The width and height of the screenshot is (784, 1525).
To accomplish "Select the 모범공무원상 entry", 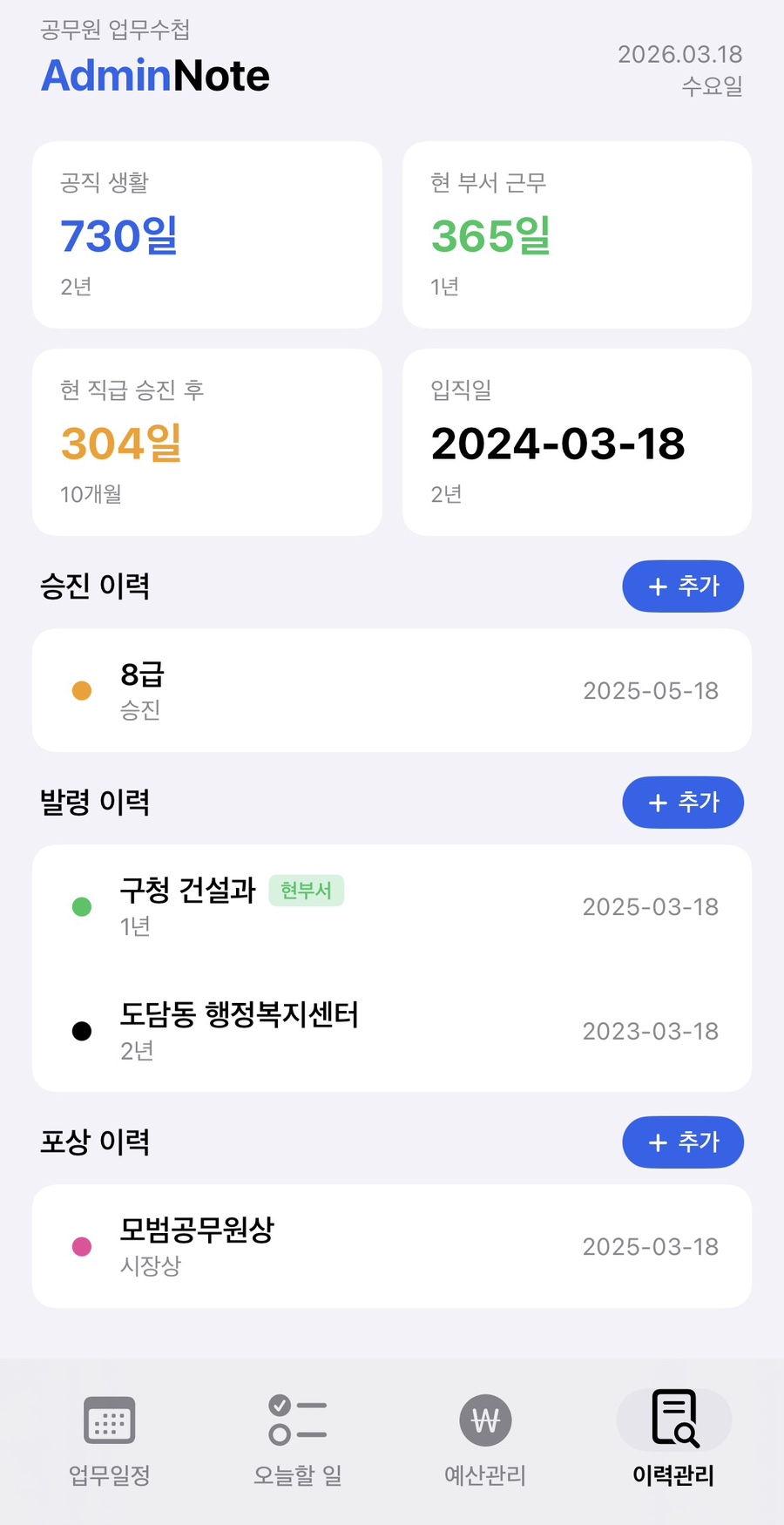I will click(391, 1247).
